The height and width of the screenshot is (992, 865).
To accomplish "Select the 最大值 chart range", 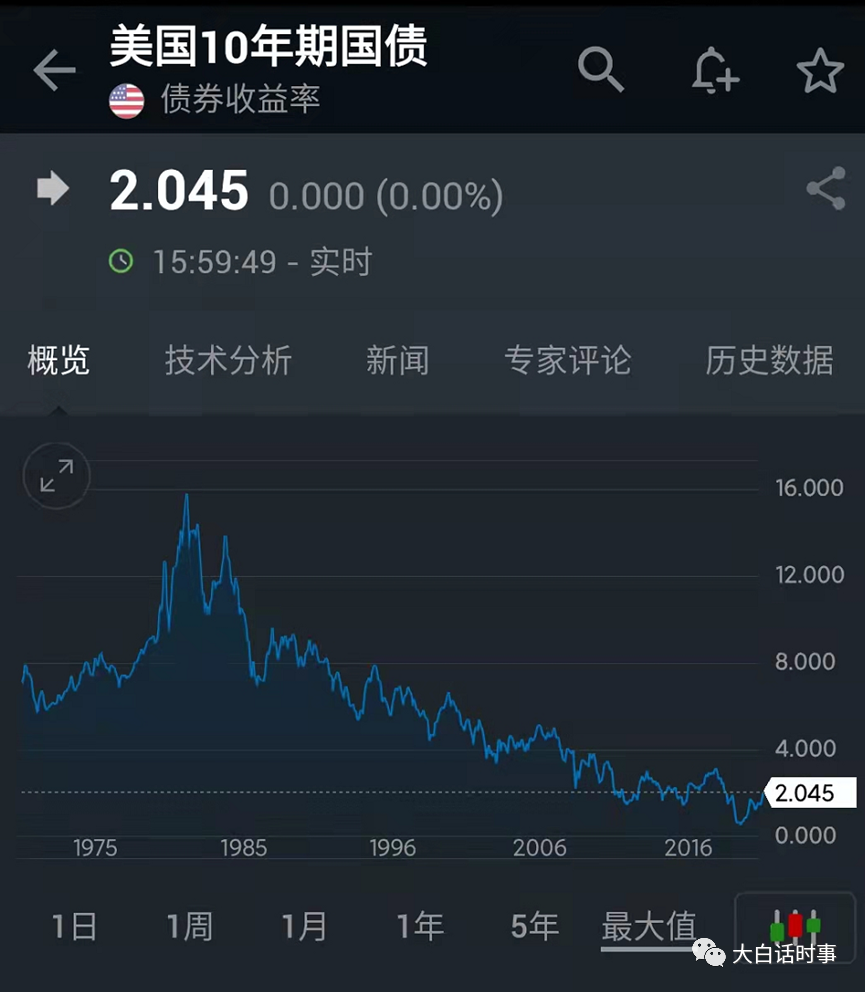I will coord(648,927).
